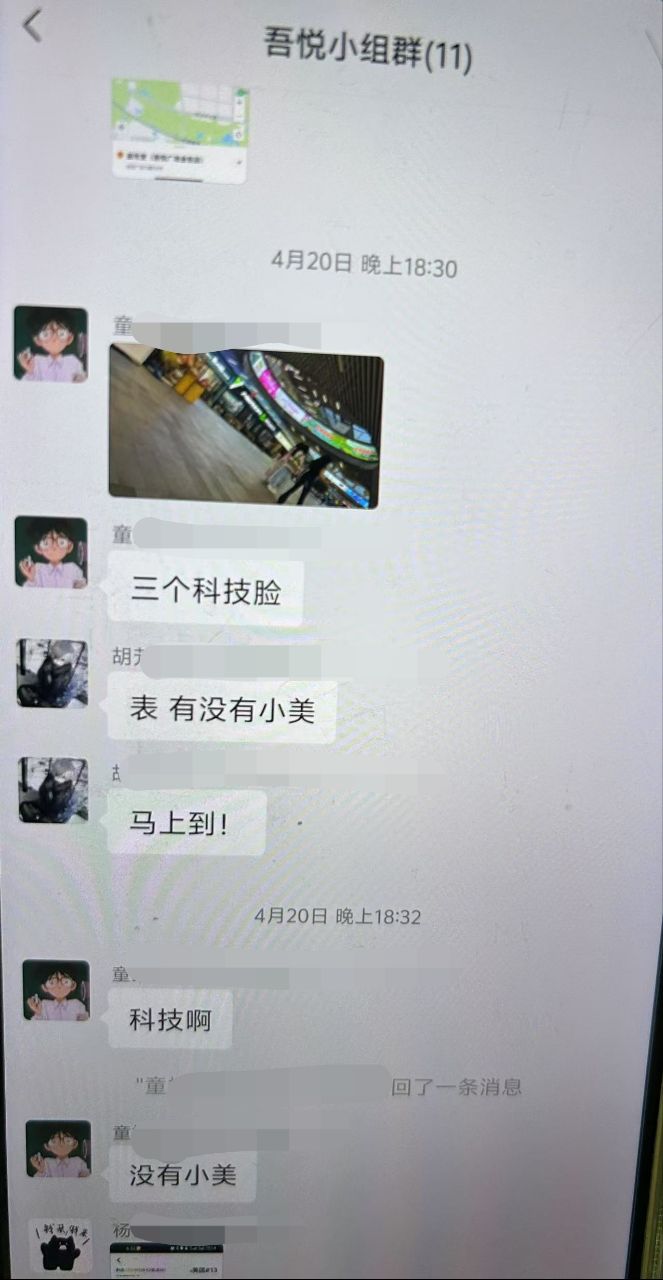Open the shared map location card
663x1280 pixels.
179,130
